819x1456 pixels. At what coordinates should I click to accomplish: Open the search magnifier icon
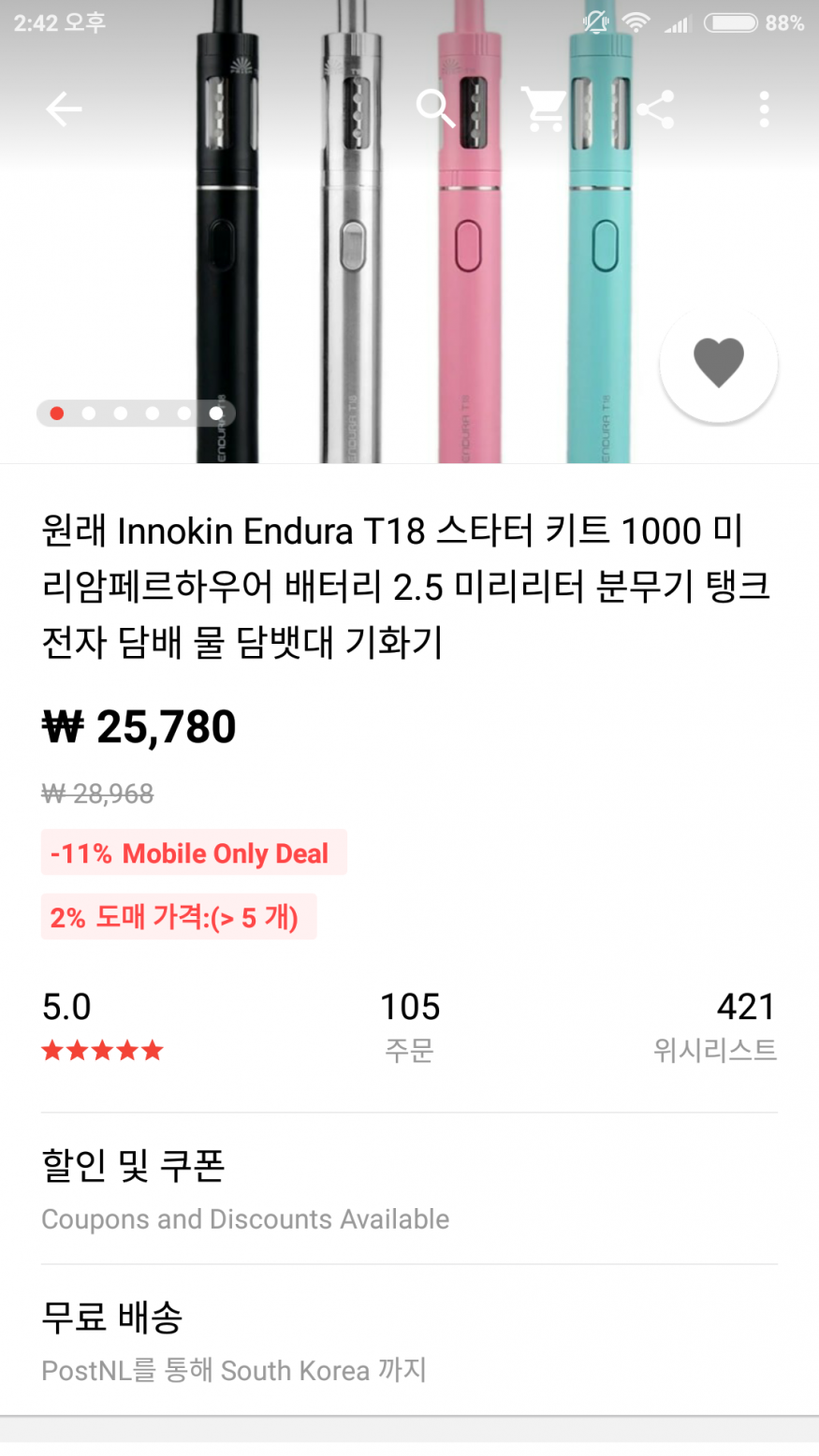435,109
